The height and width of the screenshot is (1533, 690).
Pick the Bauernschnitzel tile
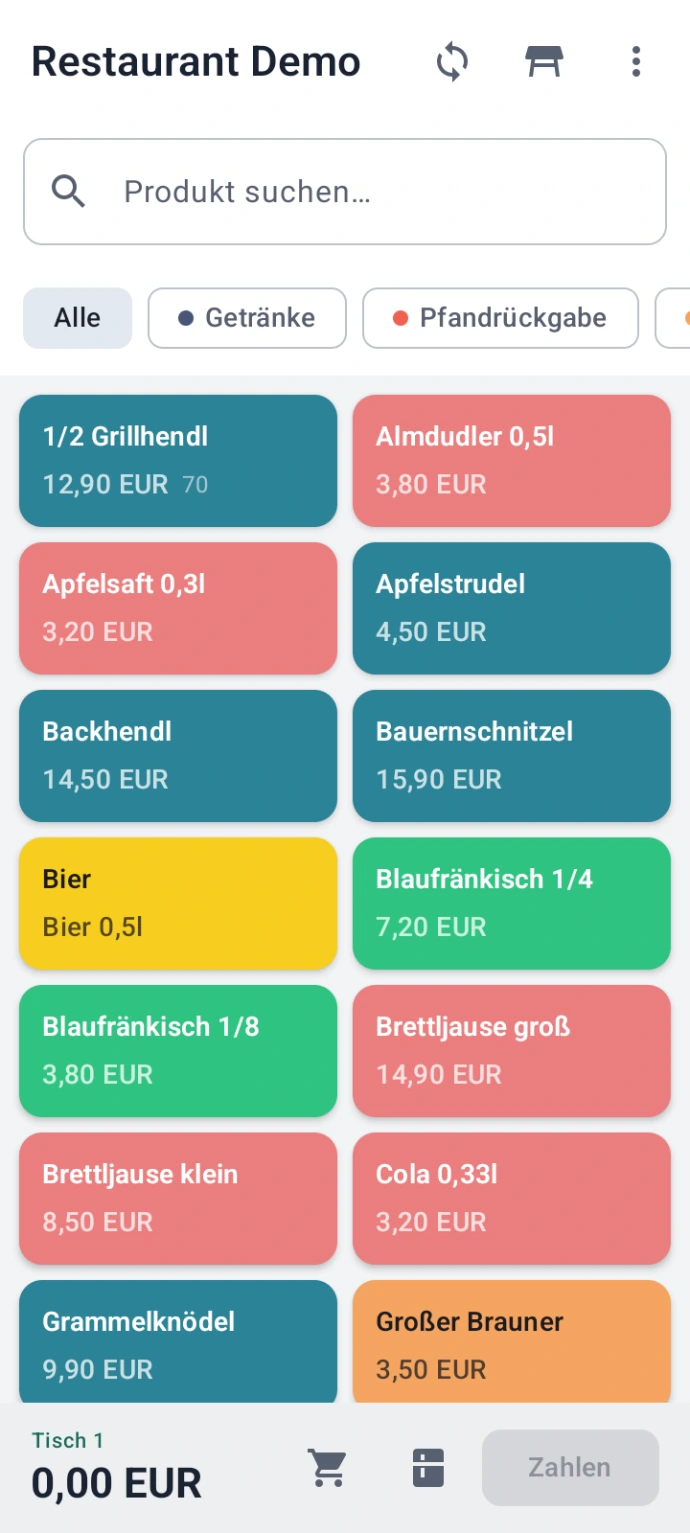[x=512, y=755]
